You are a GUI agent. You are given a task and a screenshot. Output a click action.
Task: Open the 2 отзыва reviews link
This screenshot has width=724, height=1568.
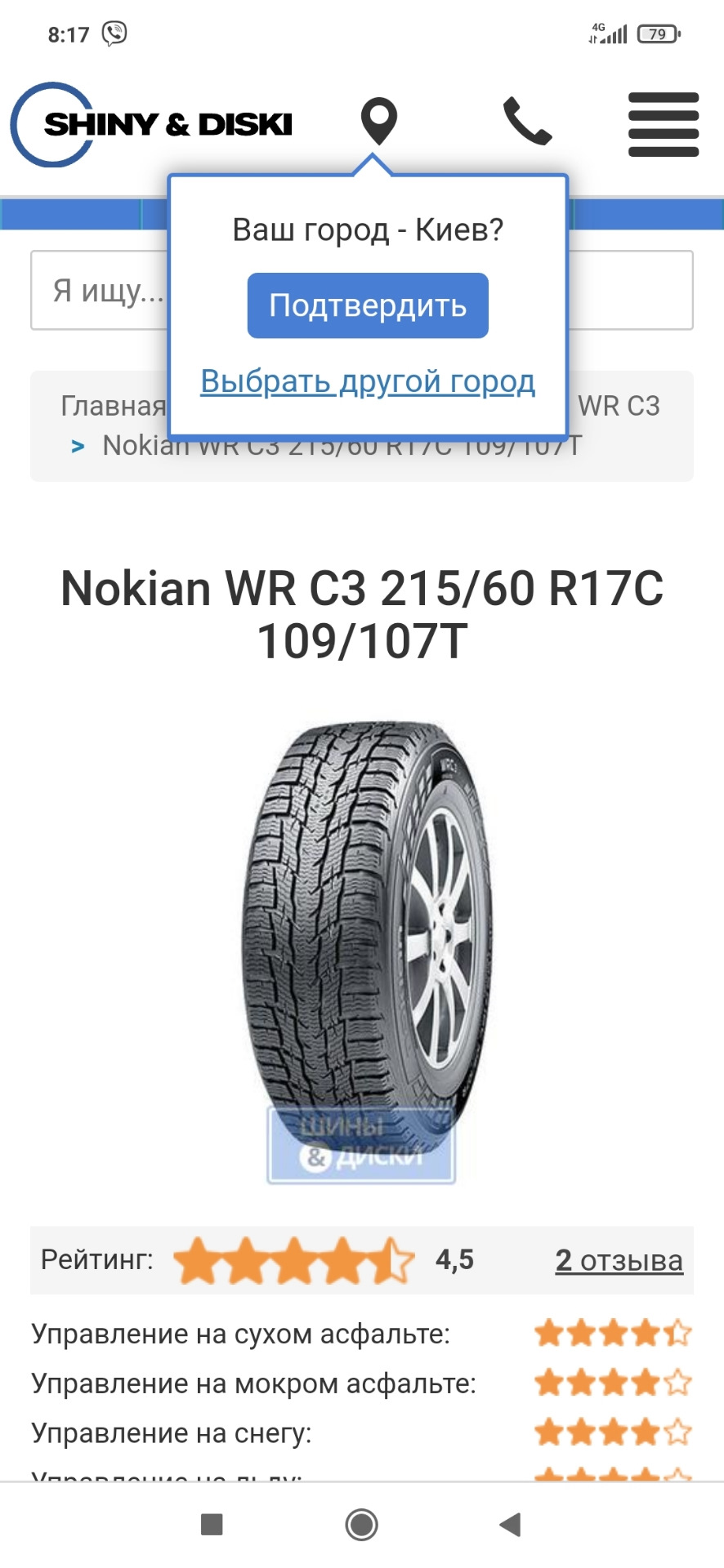click(x=619, y=1260)
